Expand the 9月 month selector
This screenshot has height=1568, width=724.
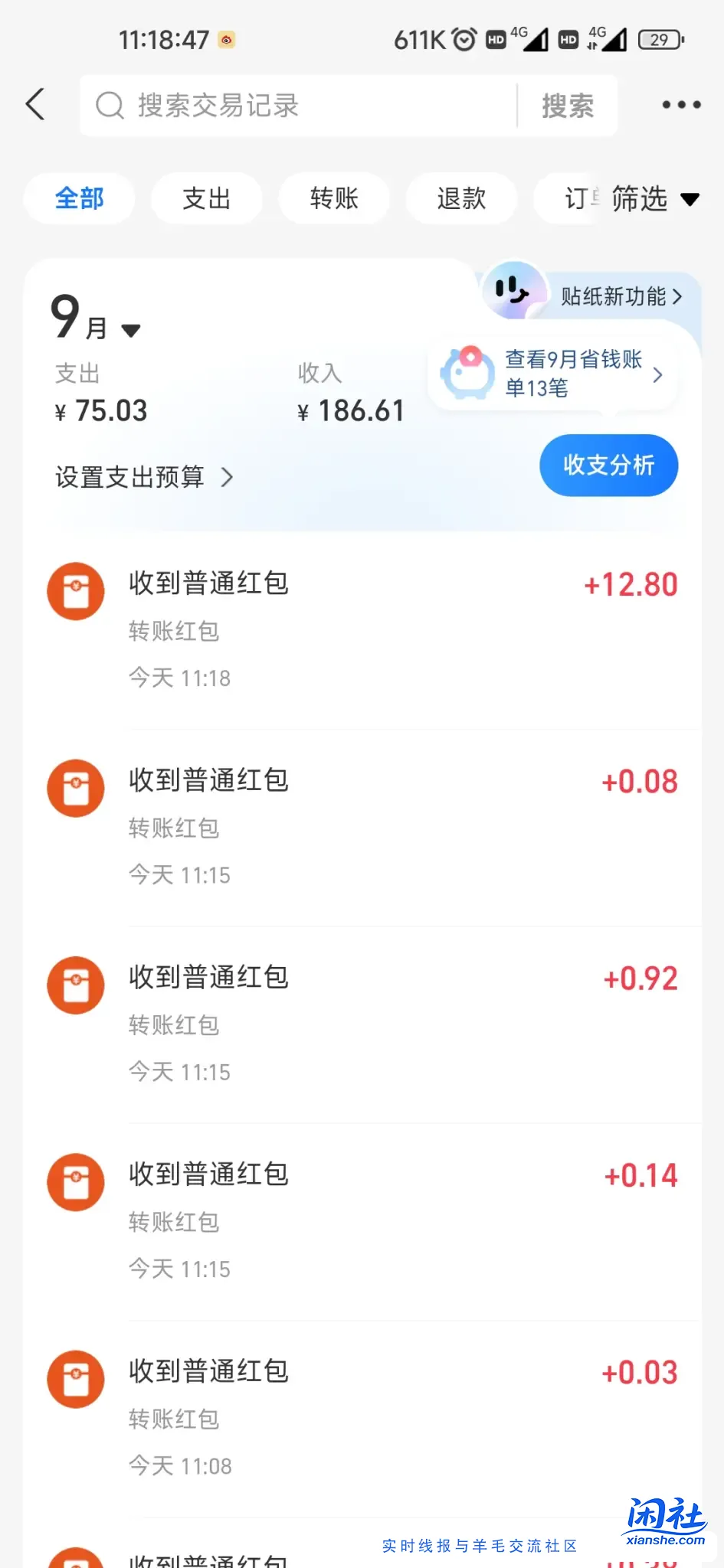coord(96,320)
